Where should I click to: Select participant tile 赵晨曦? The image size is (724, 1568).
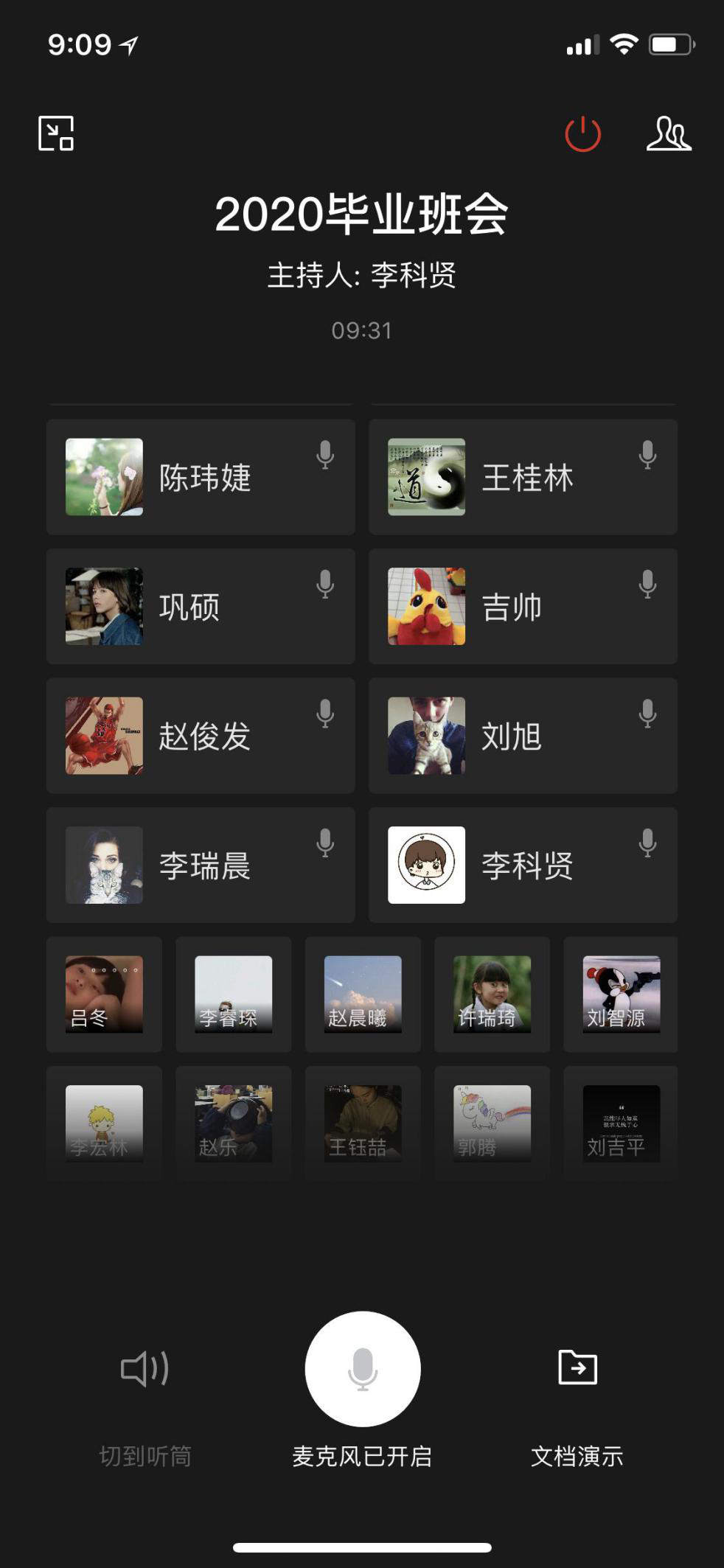(363, 994)
